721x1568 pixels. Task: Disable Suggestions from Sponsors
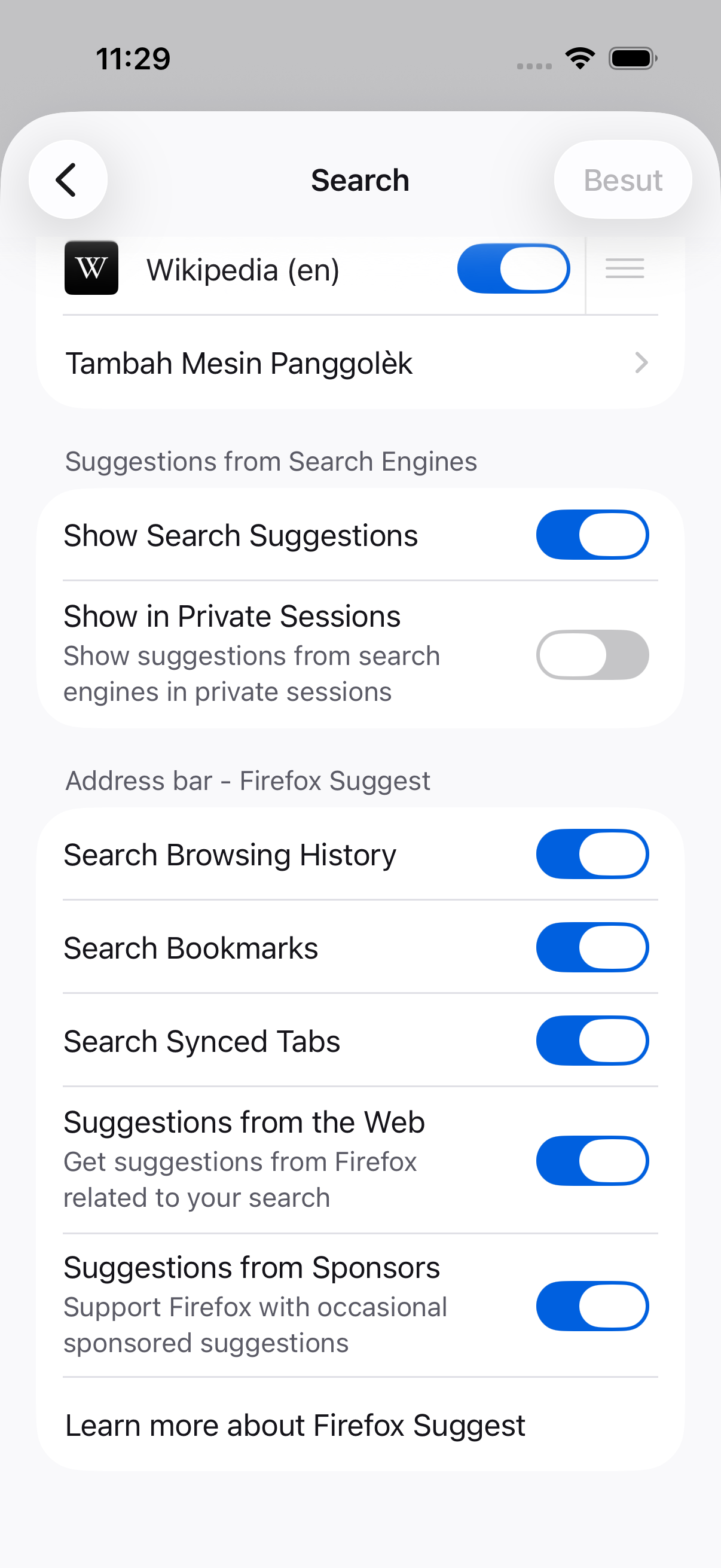(592, 1305)
